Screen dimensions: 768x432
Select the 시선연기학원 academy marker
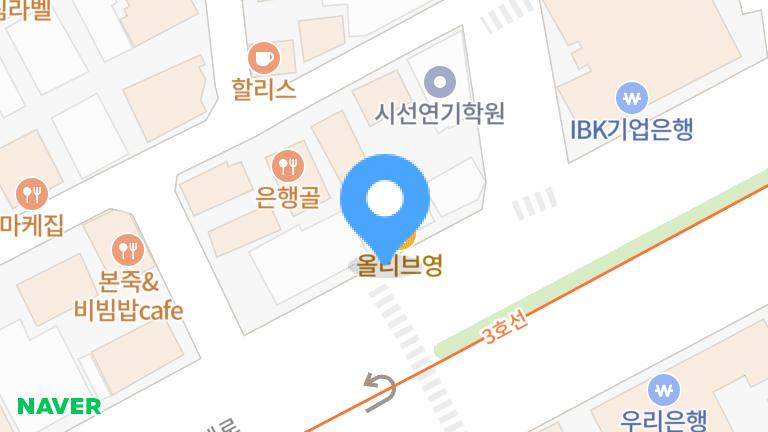438,81
